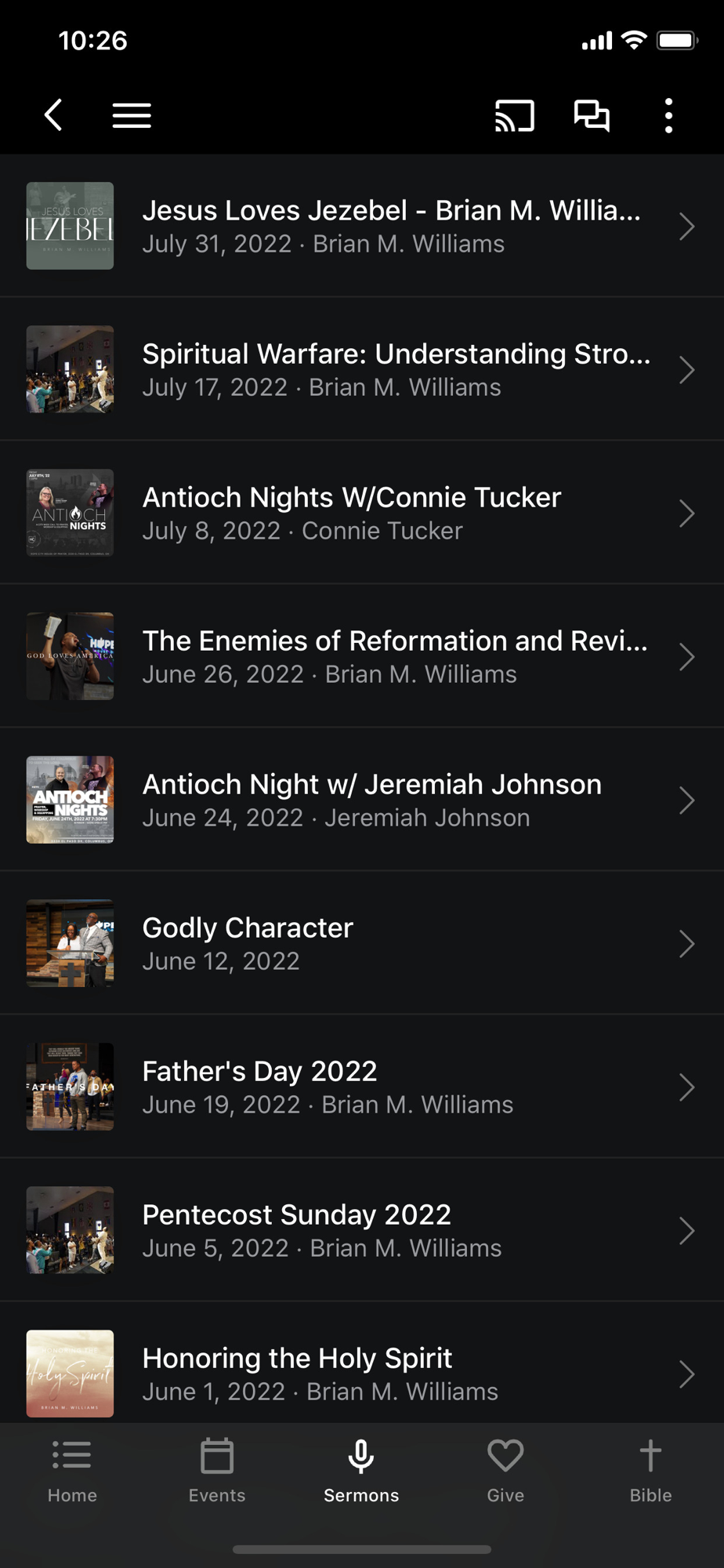Open the chat messages icon
724x1568 pixels.
tap(592, 115)
